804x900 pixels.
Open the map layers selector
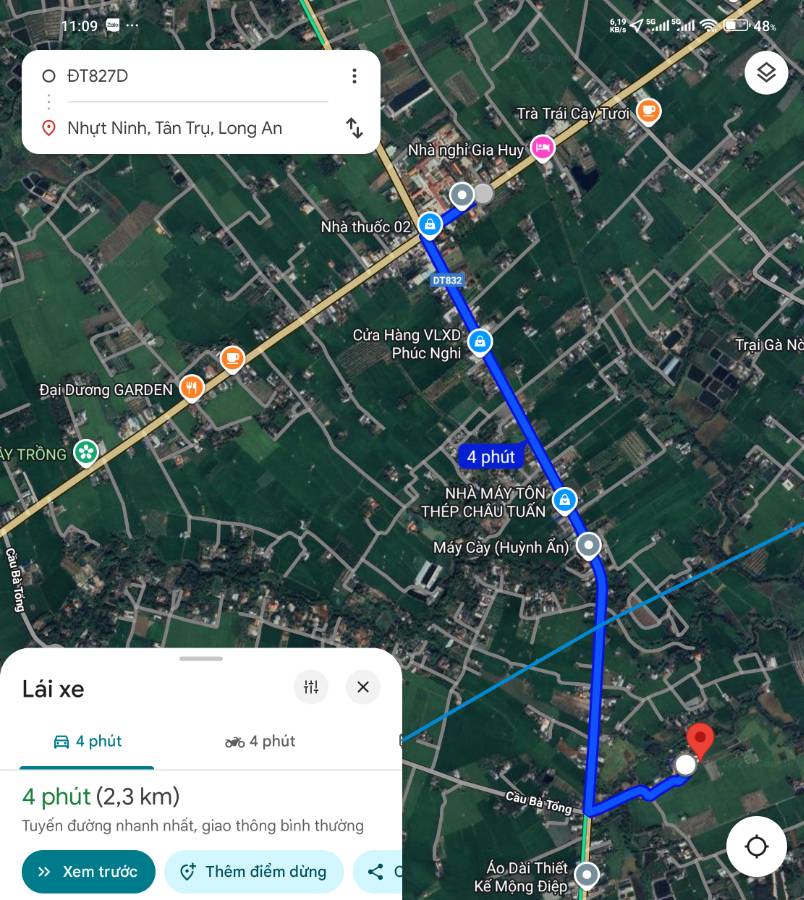[766, 73]
